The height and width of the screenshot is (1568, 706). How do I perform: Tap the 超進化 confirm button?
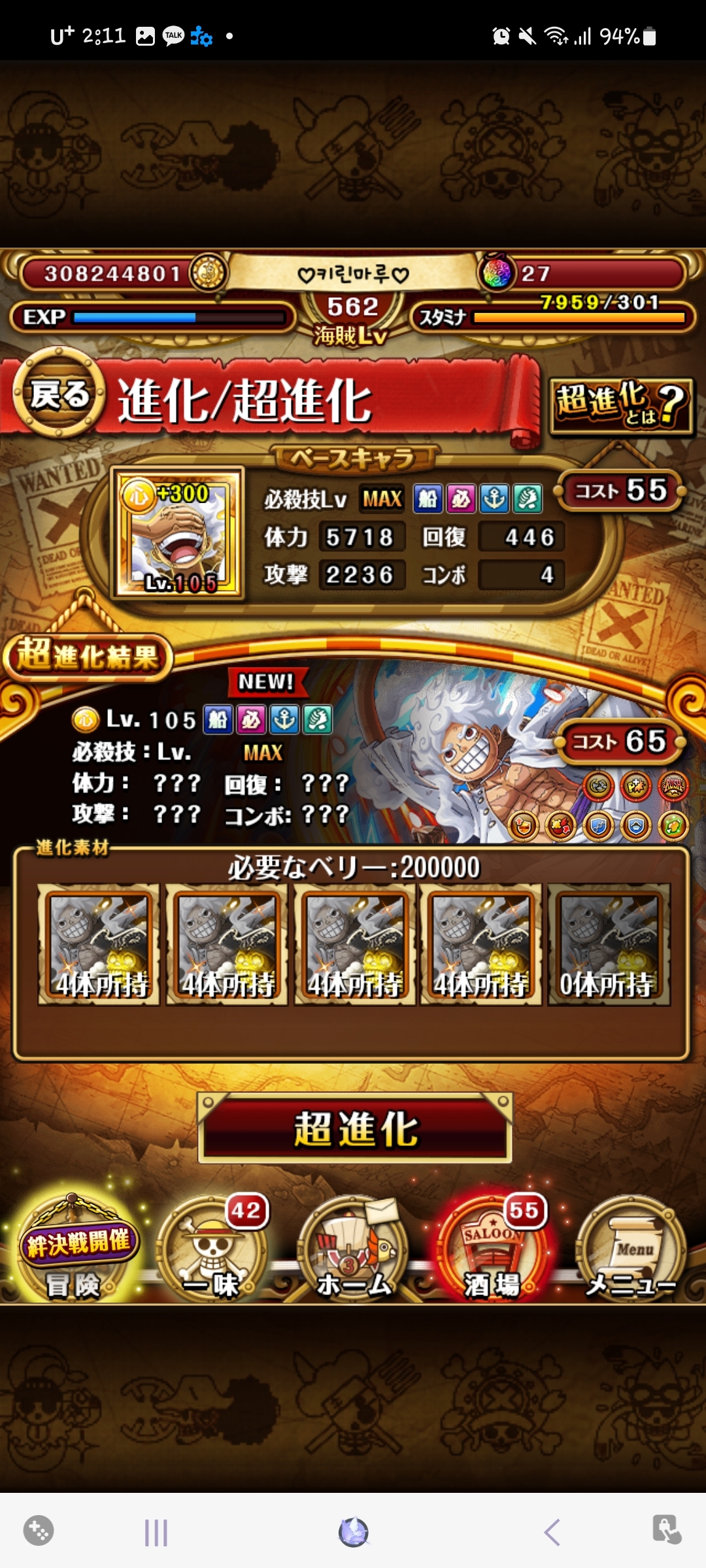pyautogui.click(x=355, y=1129)
